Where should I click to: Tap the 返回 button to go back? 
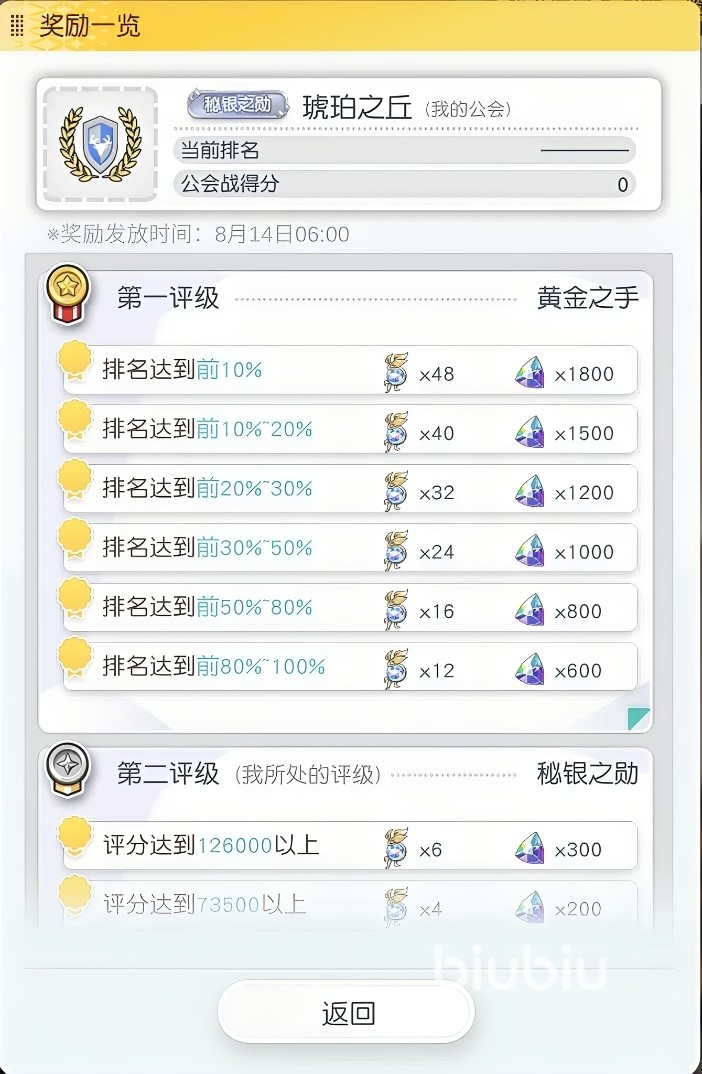[347, 1013]
